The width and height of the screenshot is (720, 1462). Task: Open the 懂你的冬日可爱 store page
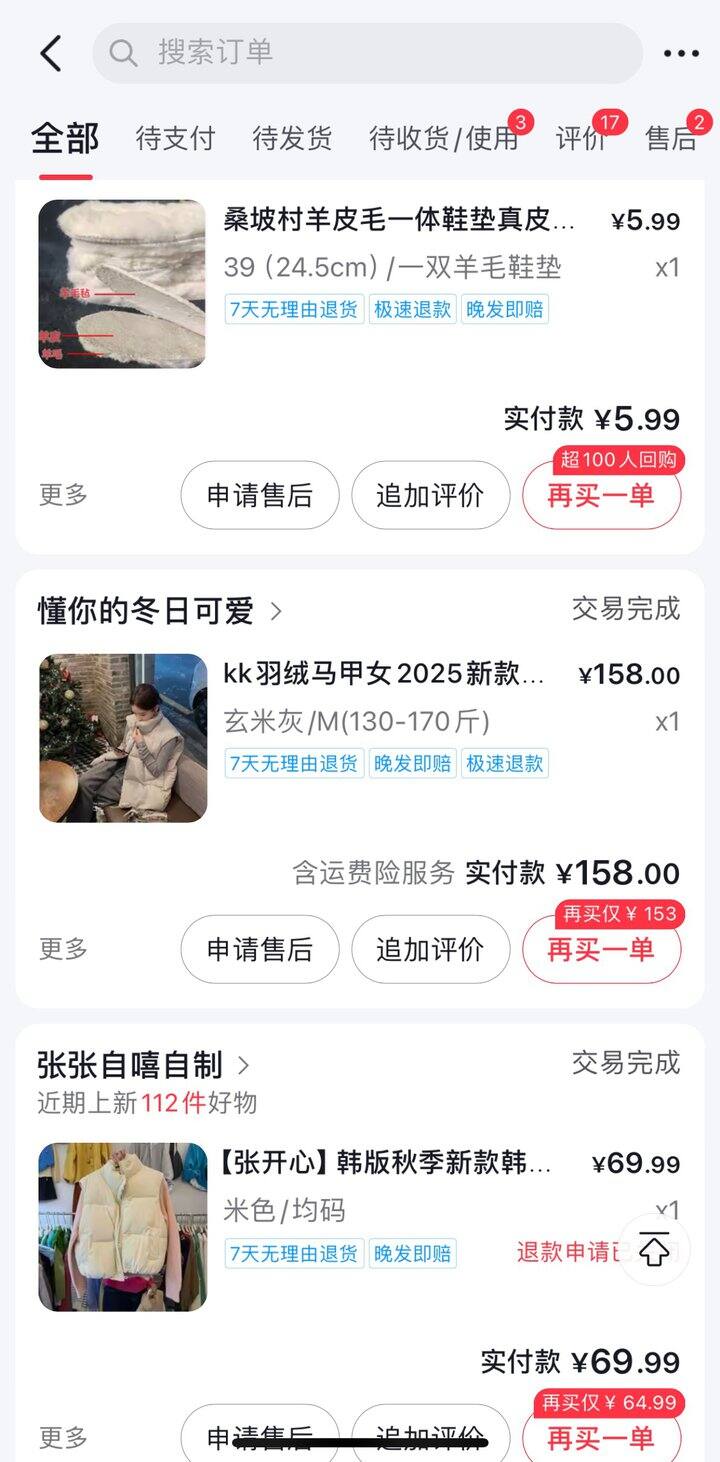click(x=160, y=611)
